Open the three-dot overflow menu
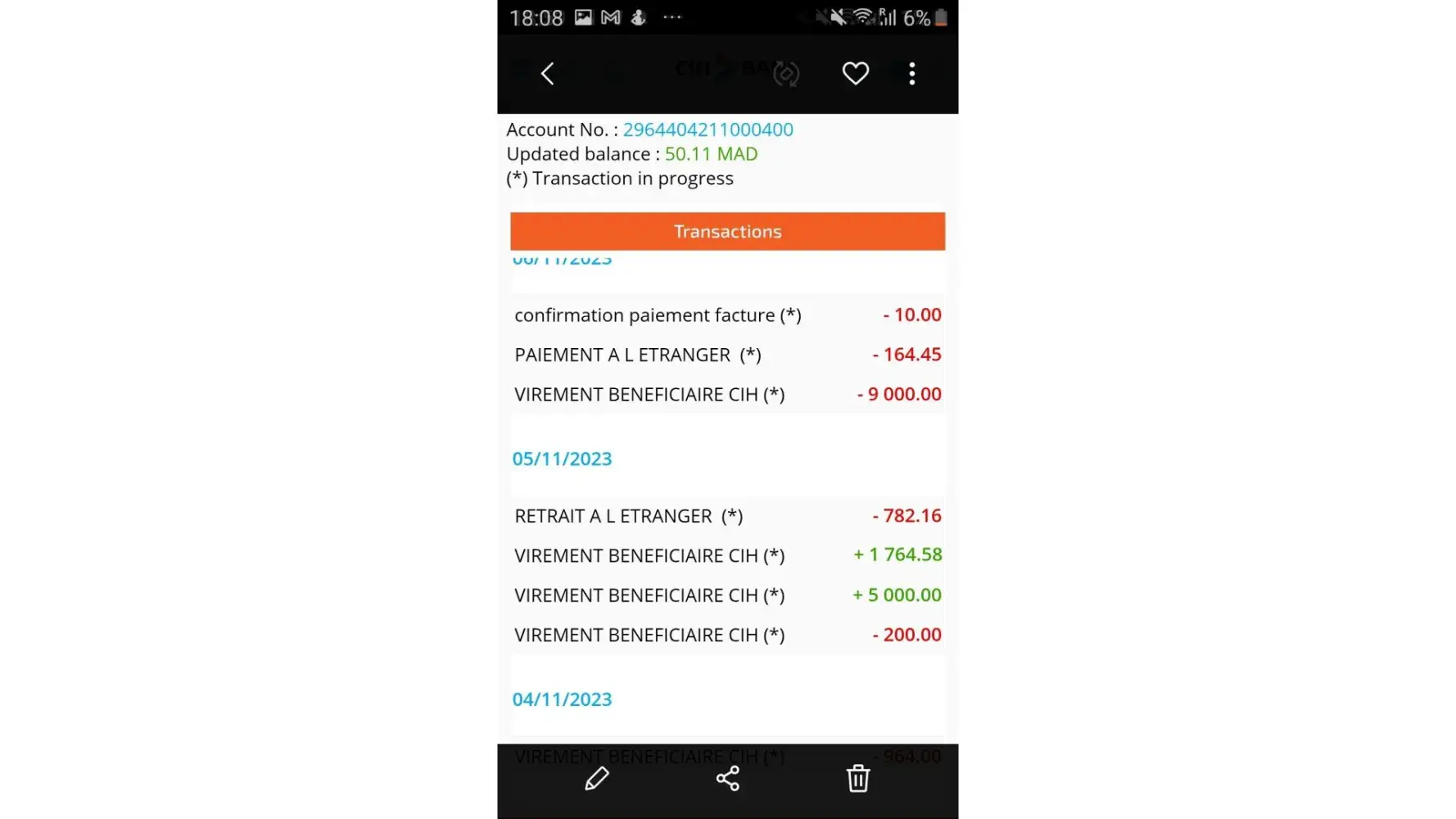The width and height of the screenshot is (1456, 819). (911, 74)
